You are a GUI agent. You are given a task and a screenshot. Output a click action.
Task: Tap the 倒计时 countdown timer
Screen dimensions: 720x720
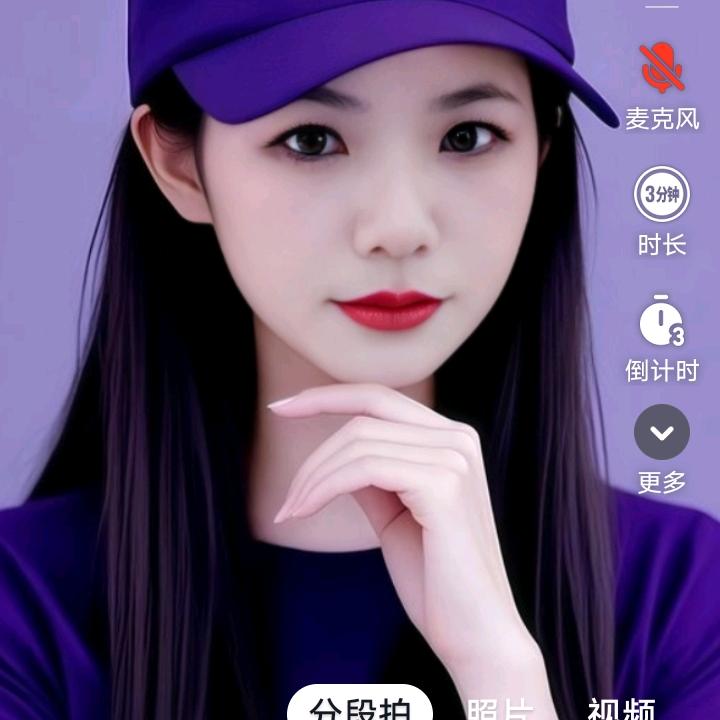pos(662,321)
